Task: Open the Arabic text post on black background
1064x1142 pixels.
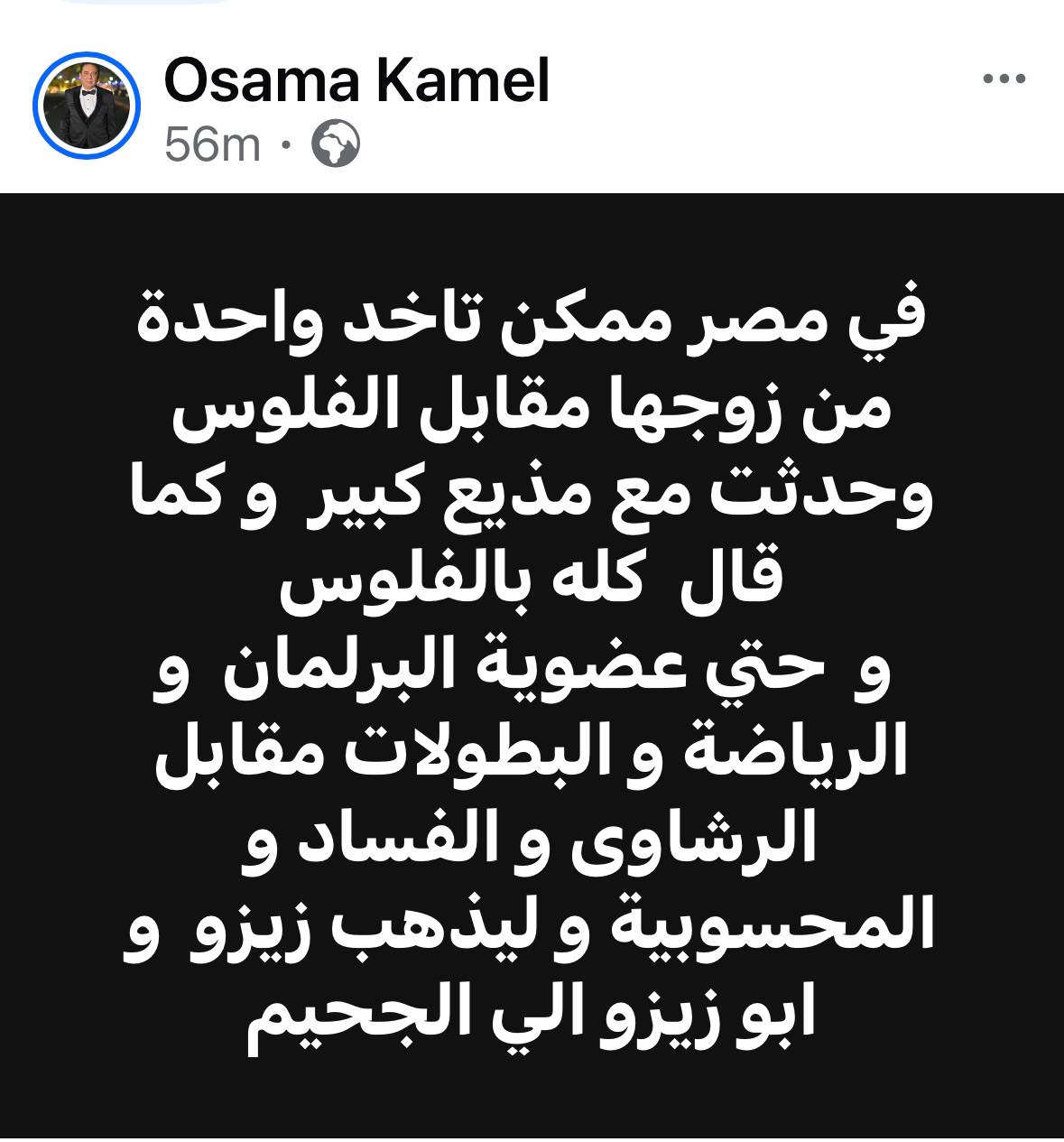Action: (x=532, y=666)
